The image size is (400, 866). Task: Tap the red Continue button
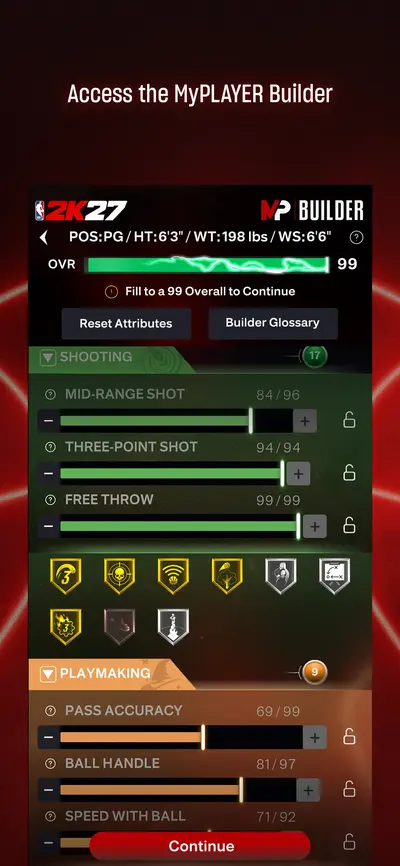(x=200, y=846)
